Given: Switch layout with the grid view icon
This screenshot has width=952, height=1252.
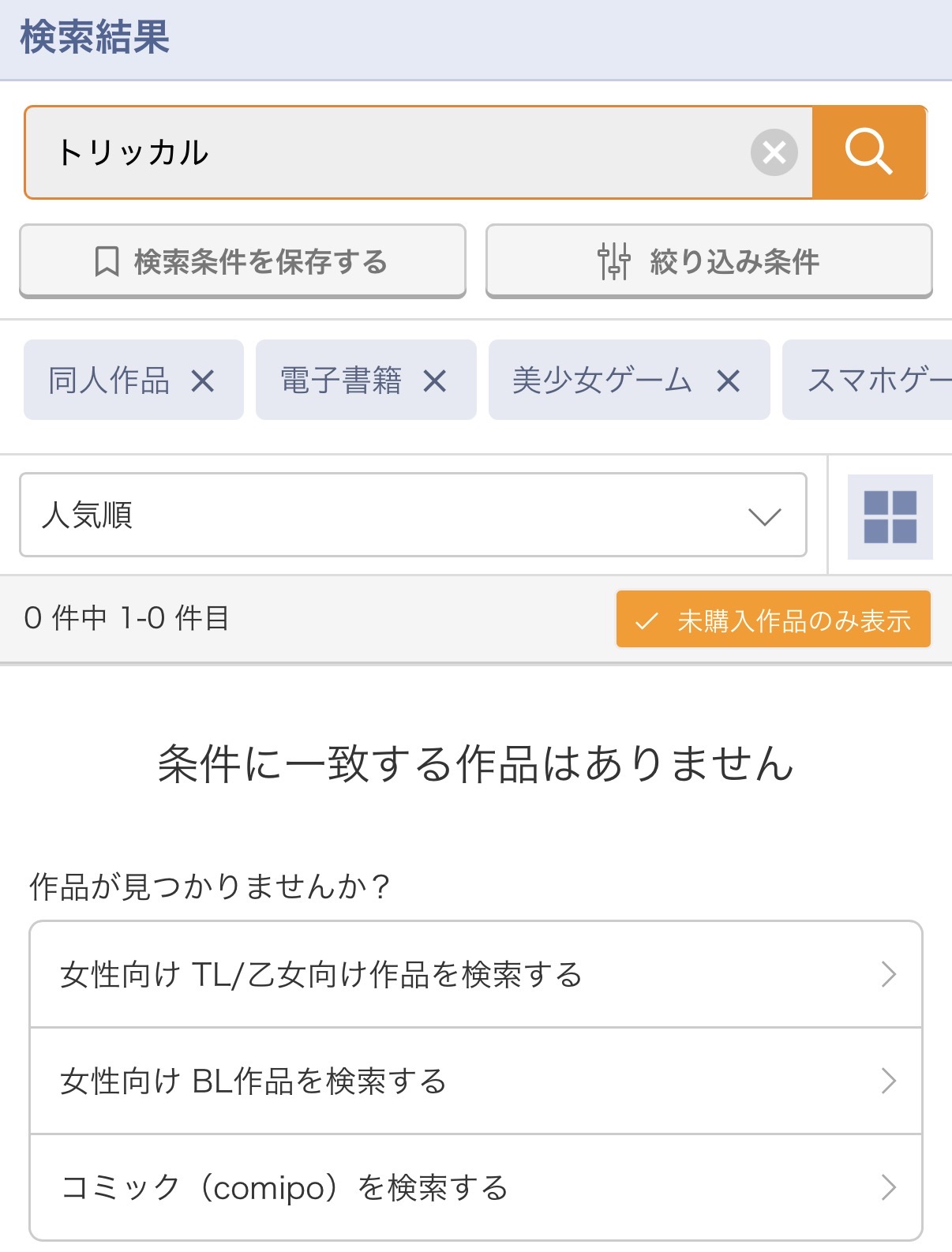Looking at the screenshot, I should [890, 517].
